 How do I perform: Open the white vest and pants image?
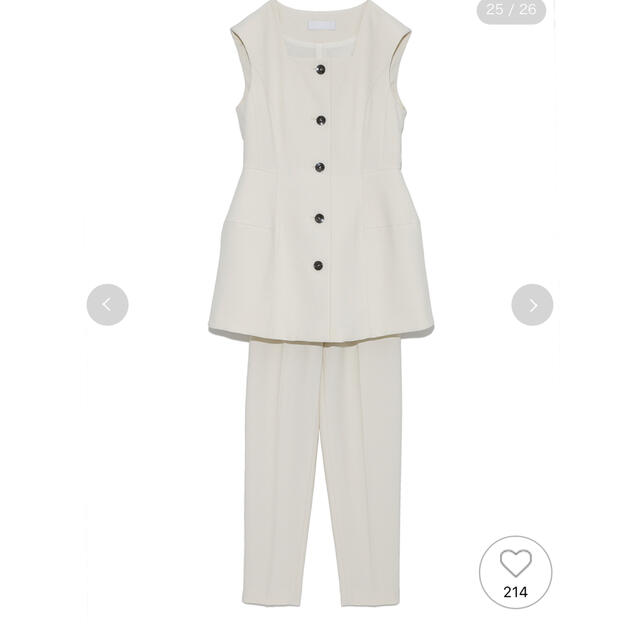click(320, 300)
